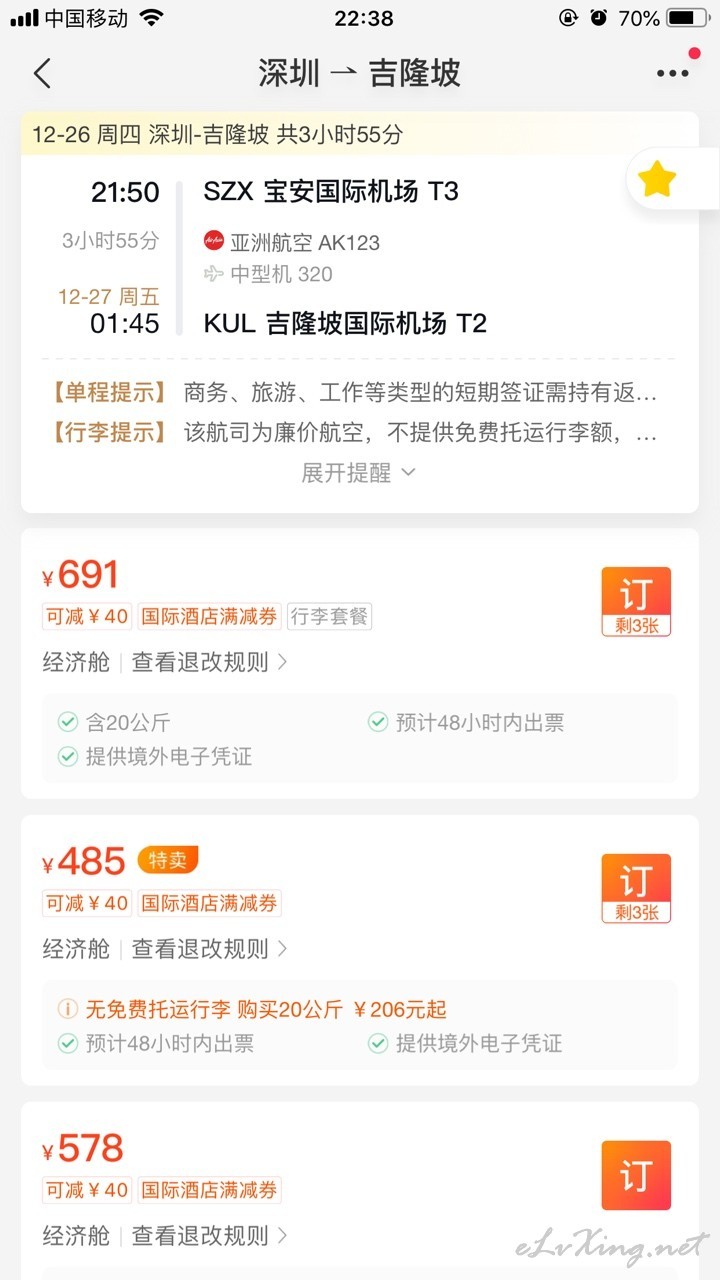The height and width of the screenshot is (1280, 720).
Task: View 查看退改规则 for the ¥578 fare
Action: tap(210, 1236)
